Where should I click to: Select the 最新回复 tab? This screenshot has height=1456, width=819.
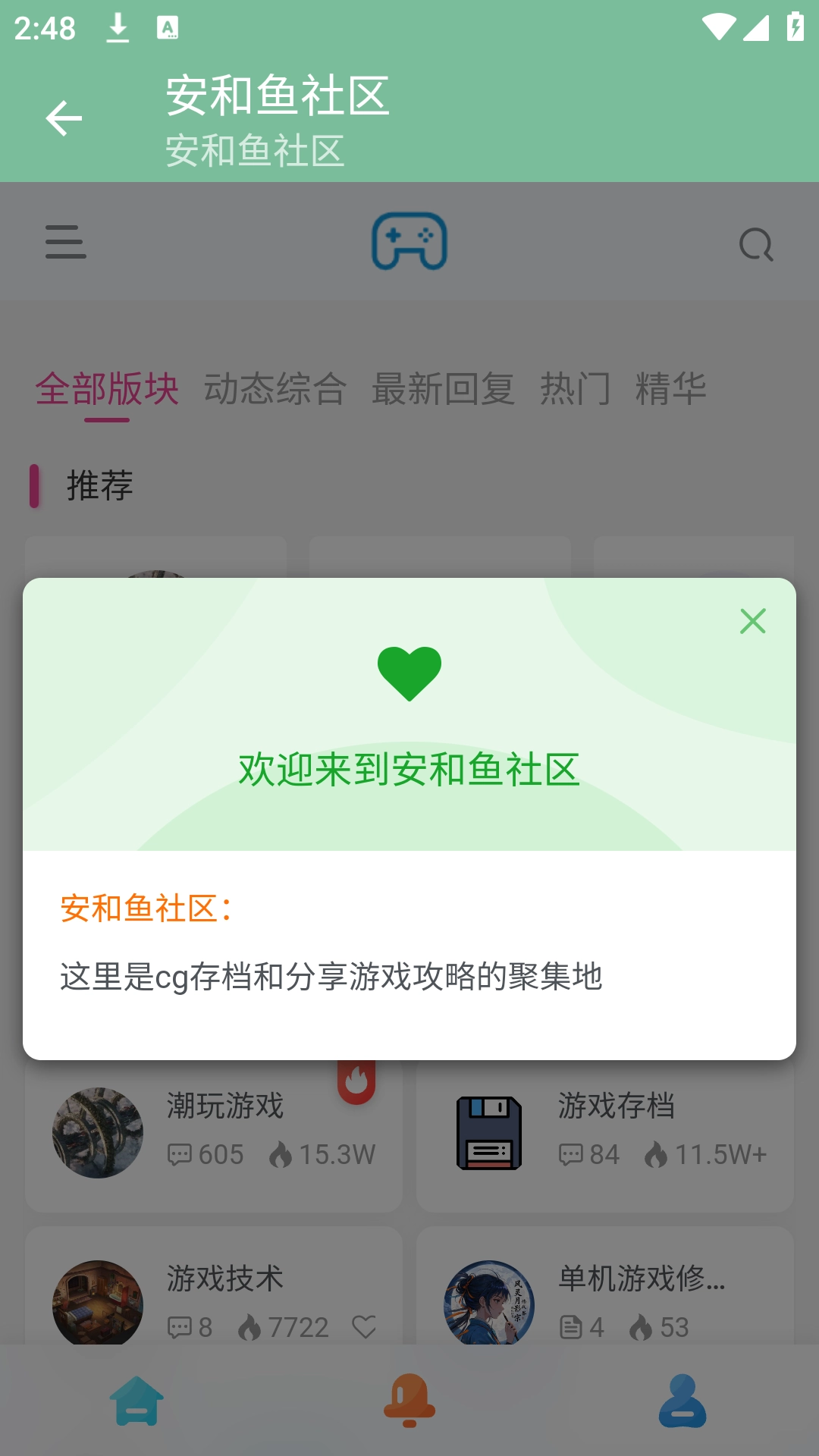coord(442,388)
